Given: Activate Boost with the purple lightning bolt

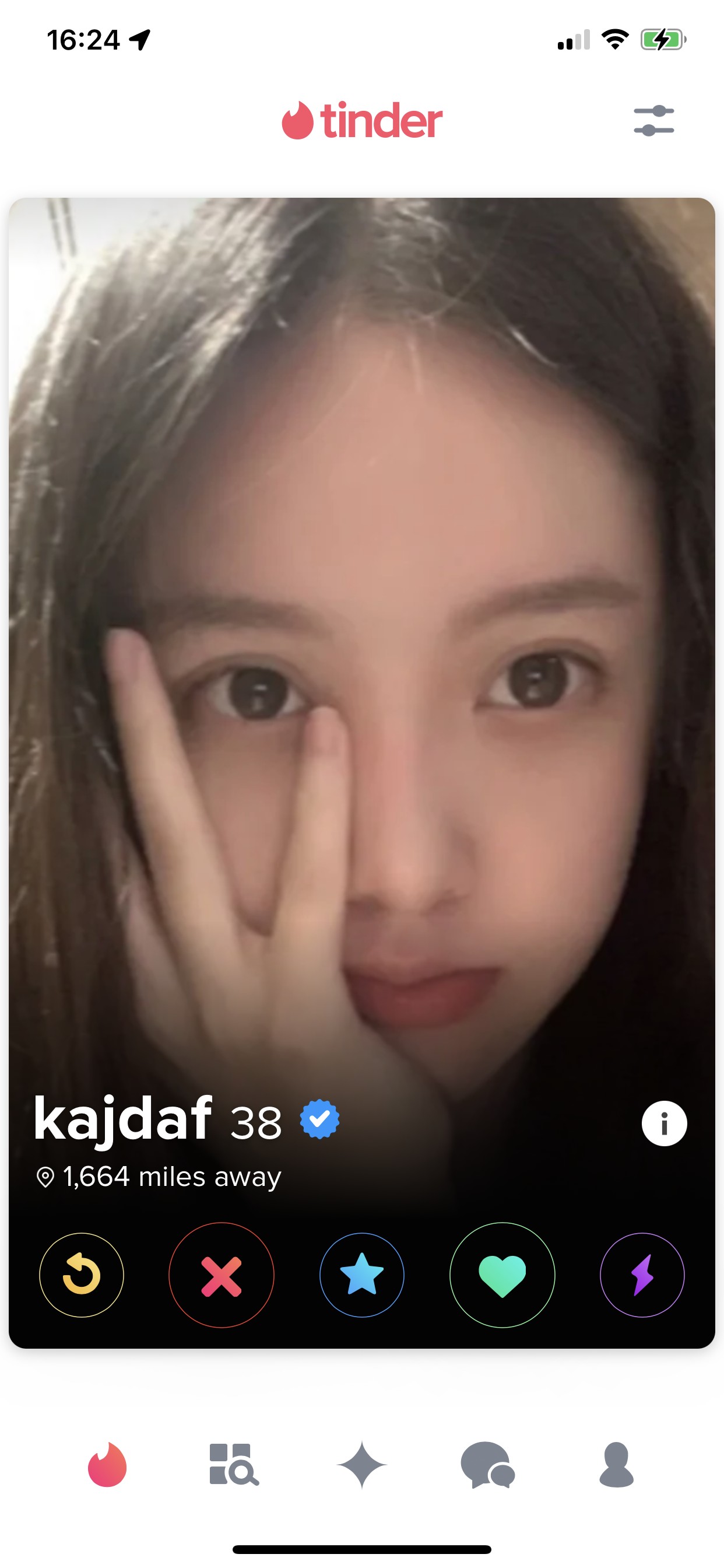Looking at the screenshot, I should tap(642, 1275).
